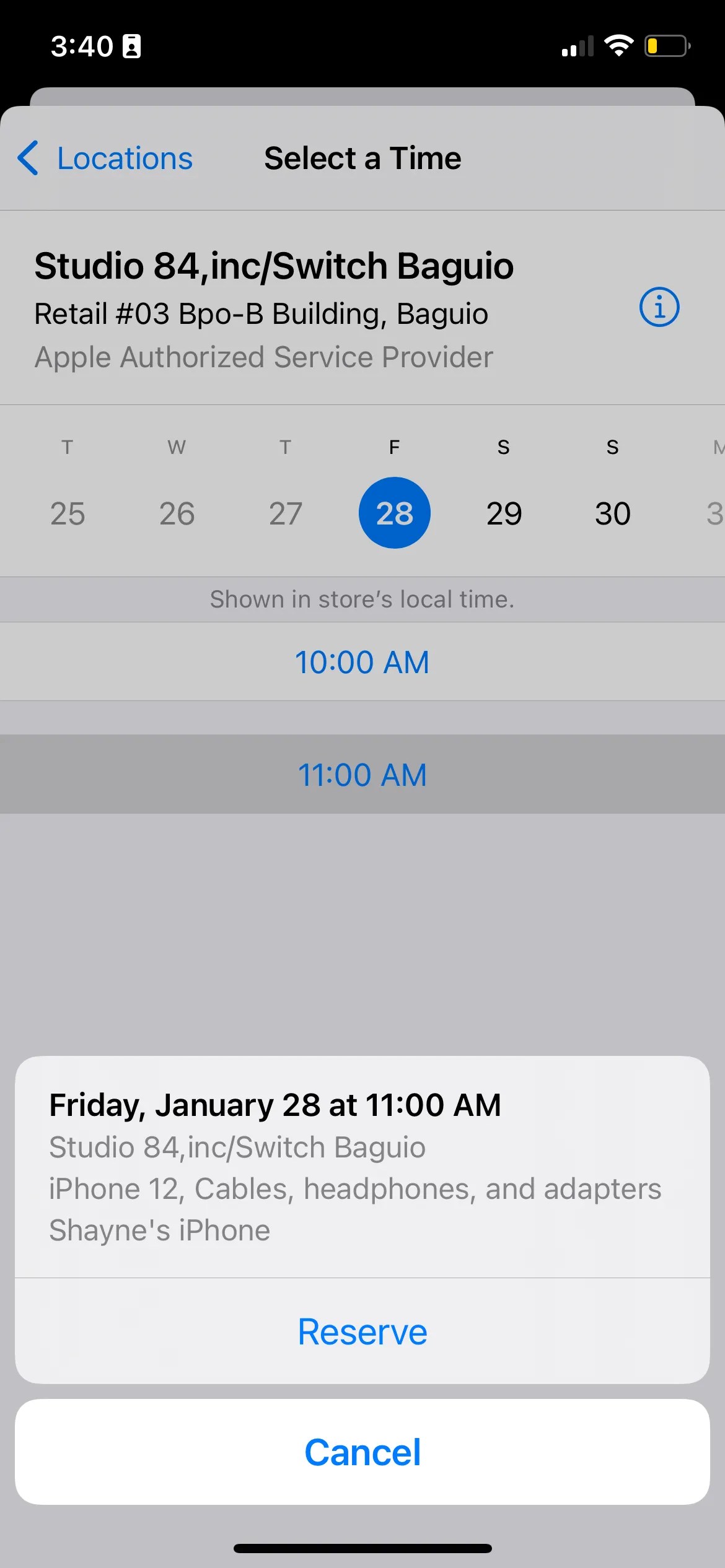Tap the Wi-Fi icon in status bar
Image resolution: width=725 pixels, height=1568 pixels.
[618, 45]
